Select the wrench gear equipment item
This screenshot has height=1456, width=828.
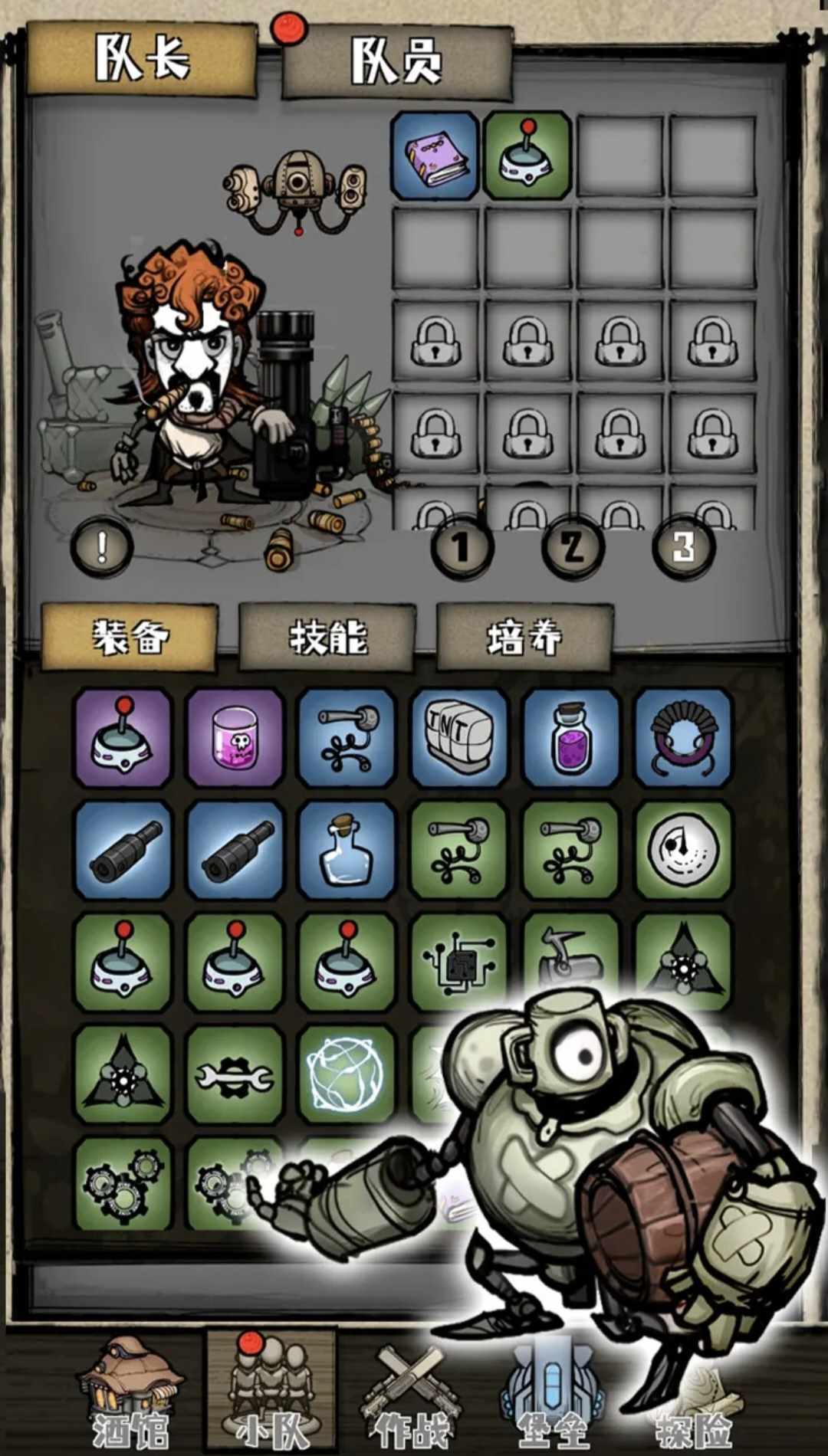[235, 1075]
